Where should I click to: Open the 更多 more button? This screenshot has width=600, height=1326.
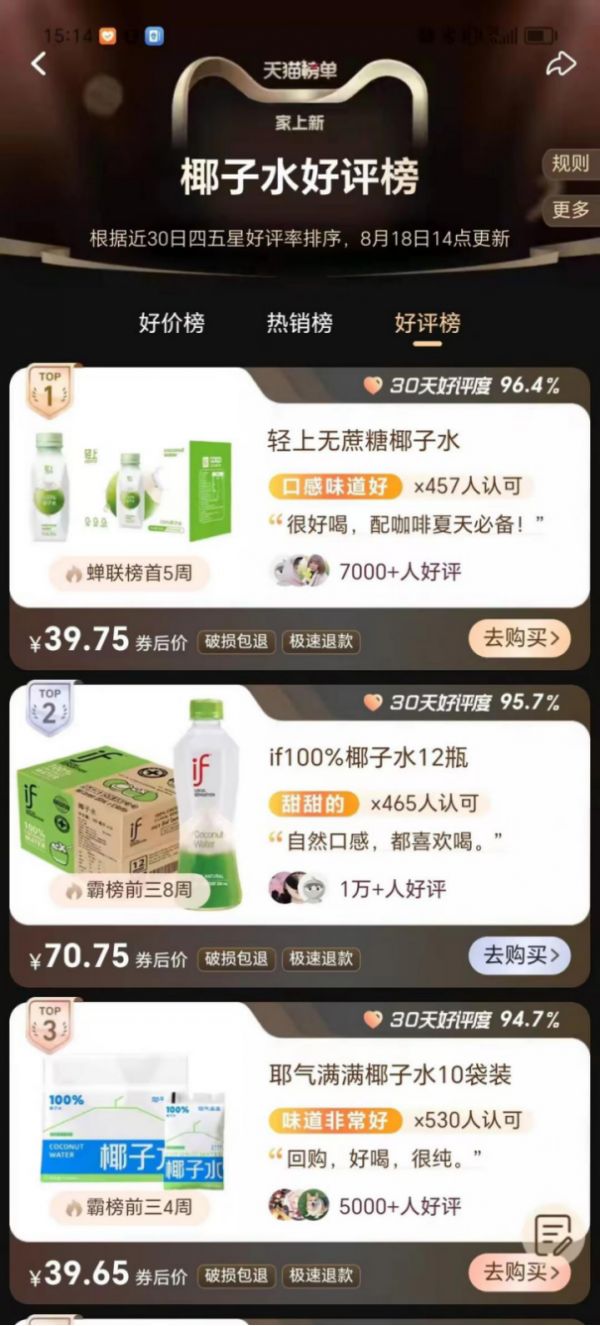(x=571, y=209)
